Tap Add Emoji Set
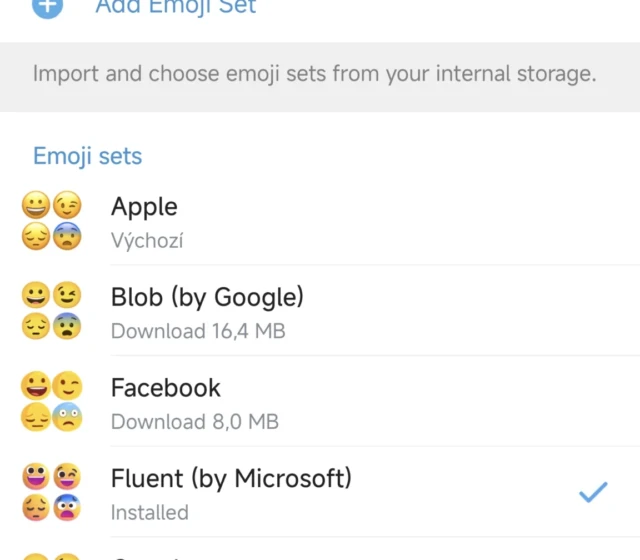640x560 pixels. click(175, 8)
